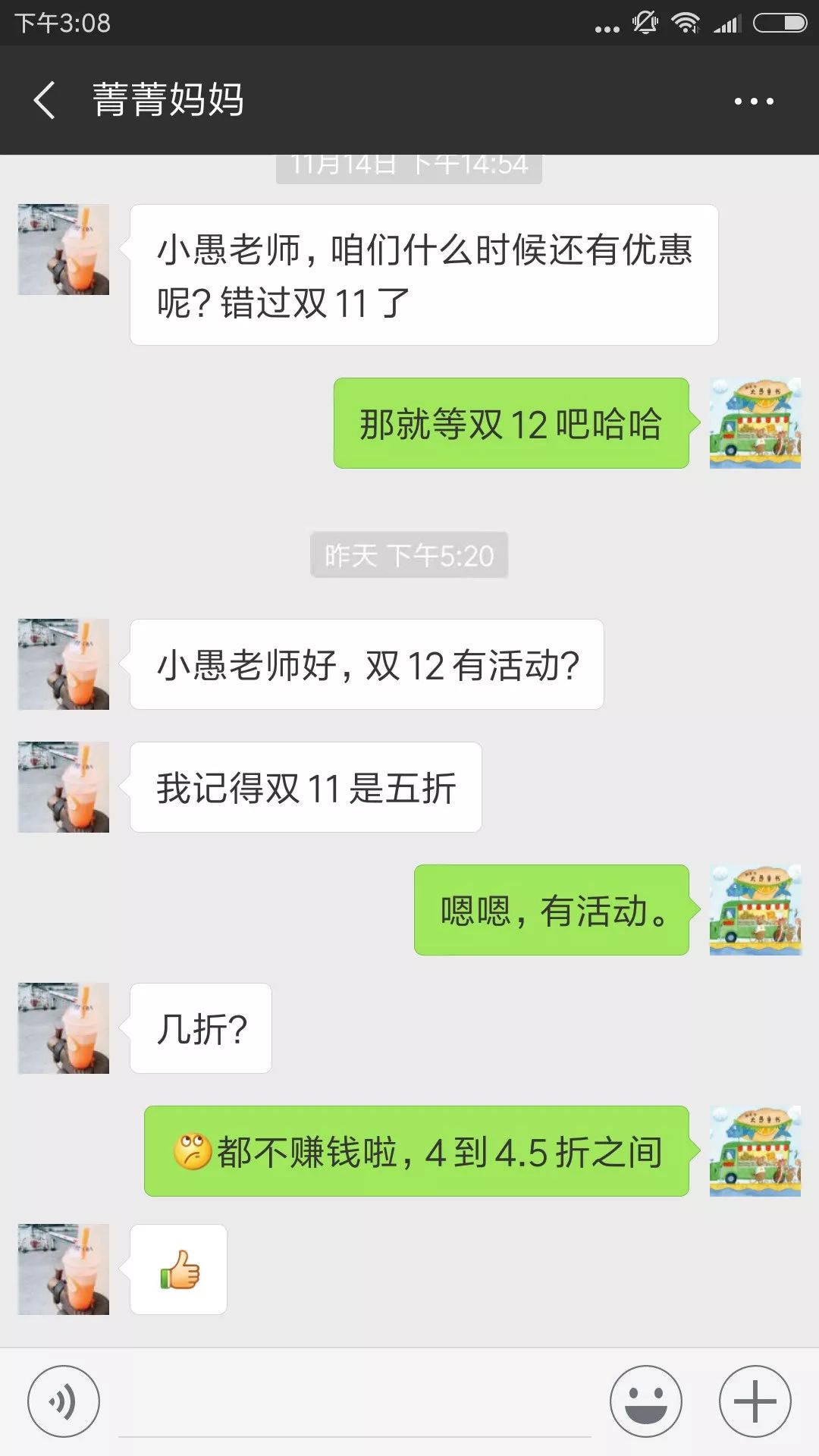Tap the timestamp 昨天 下午5:20
This screenshot has width=819, height=1456.
(409, 556)
